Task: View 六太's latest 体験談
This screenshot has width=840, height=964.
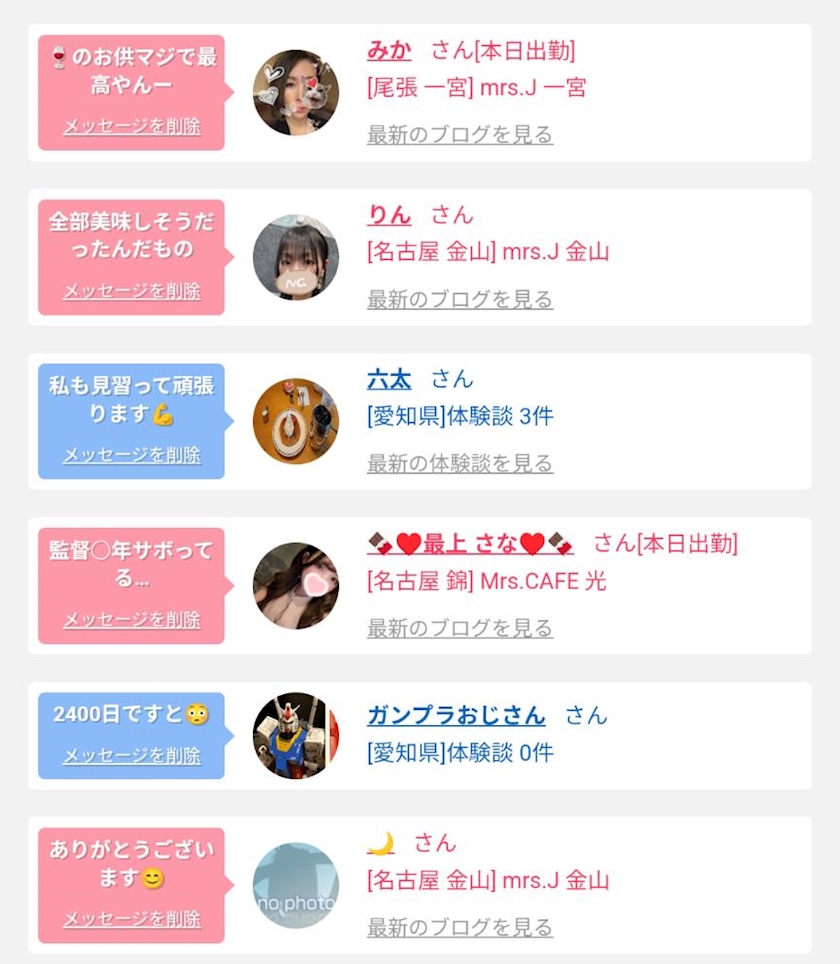Action: pos(459,463)
